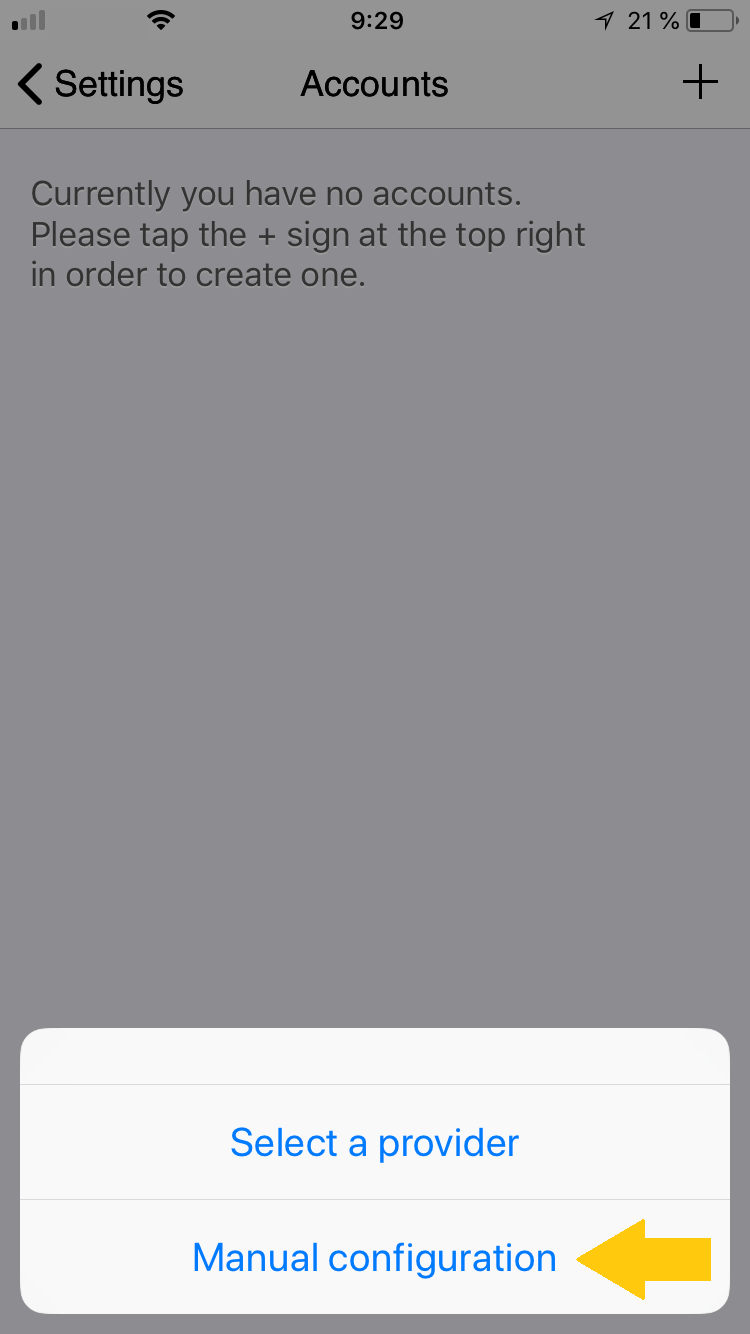Tap Select a provider

pos(374,1142)
